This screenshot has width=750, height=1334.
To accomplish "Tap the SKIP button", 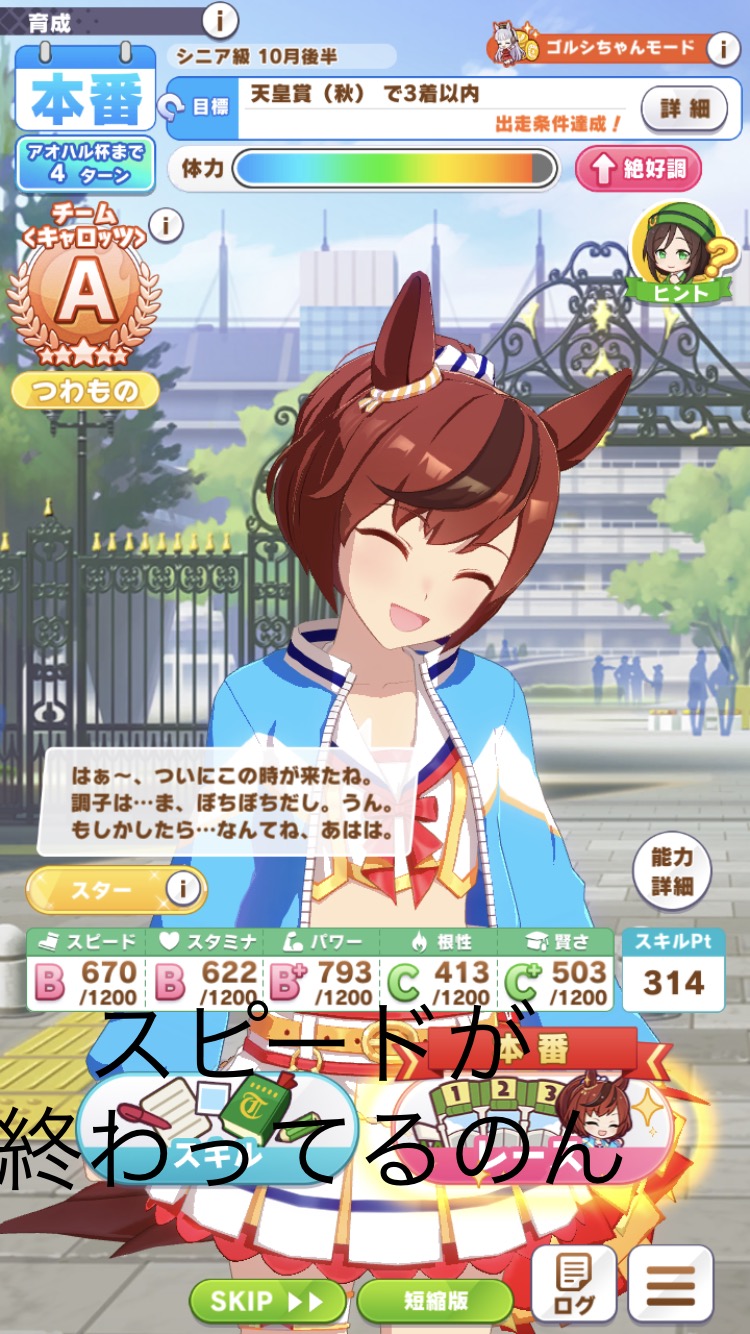I will (x=267, y=1301).
